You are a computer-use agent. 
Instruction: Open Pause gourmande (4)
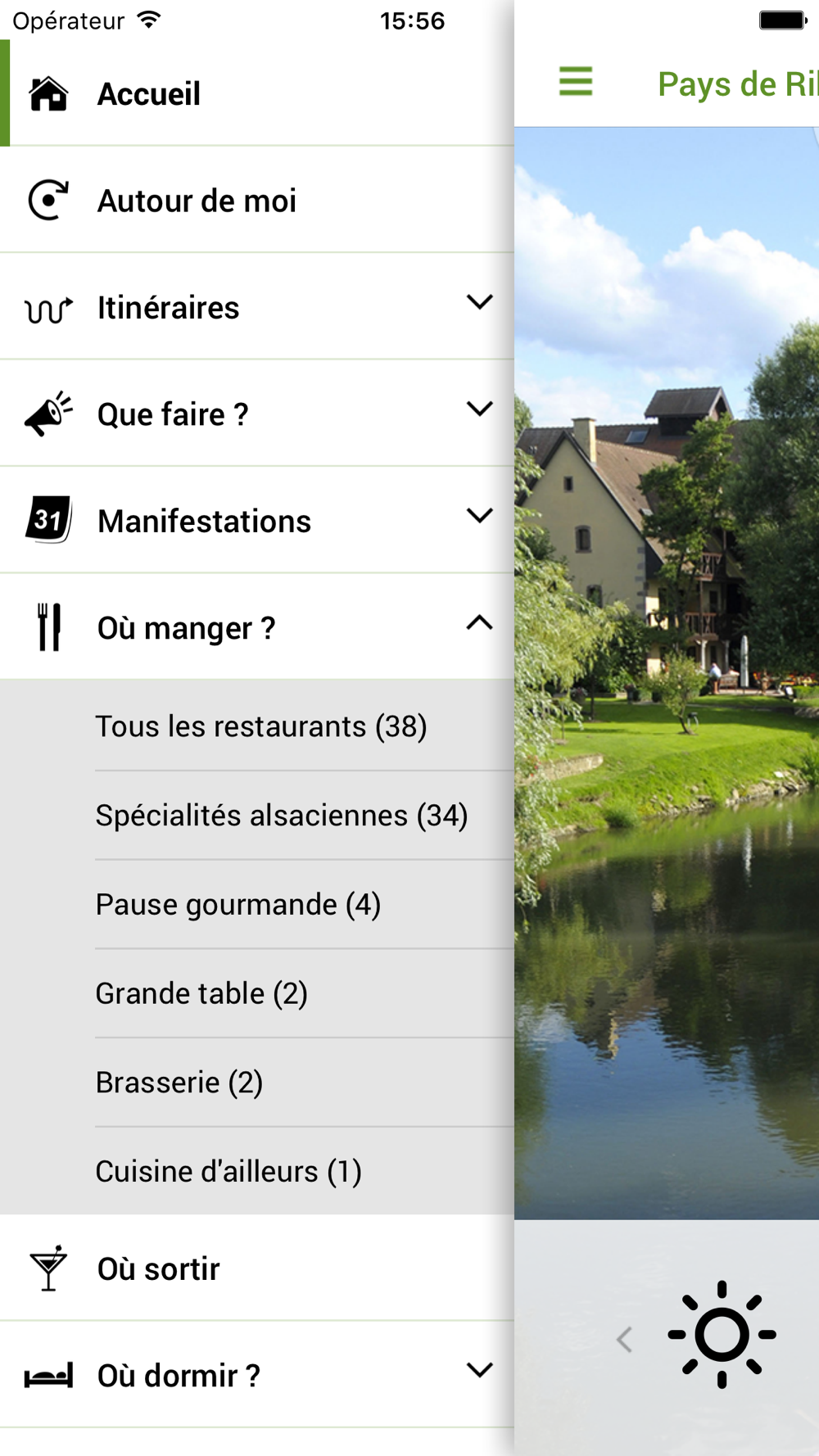coord(238,905)
